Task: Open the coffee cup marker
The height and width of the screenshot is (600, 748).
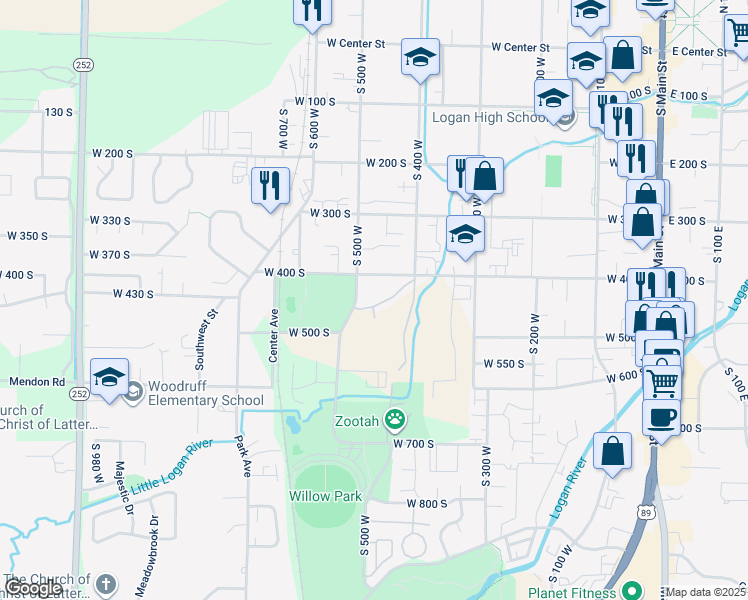Action: point(661,417)
